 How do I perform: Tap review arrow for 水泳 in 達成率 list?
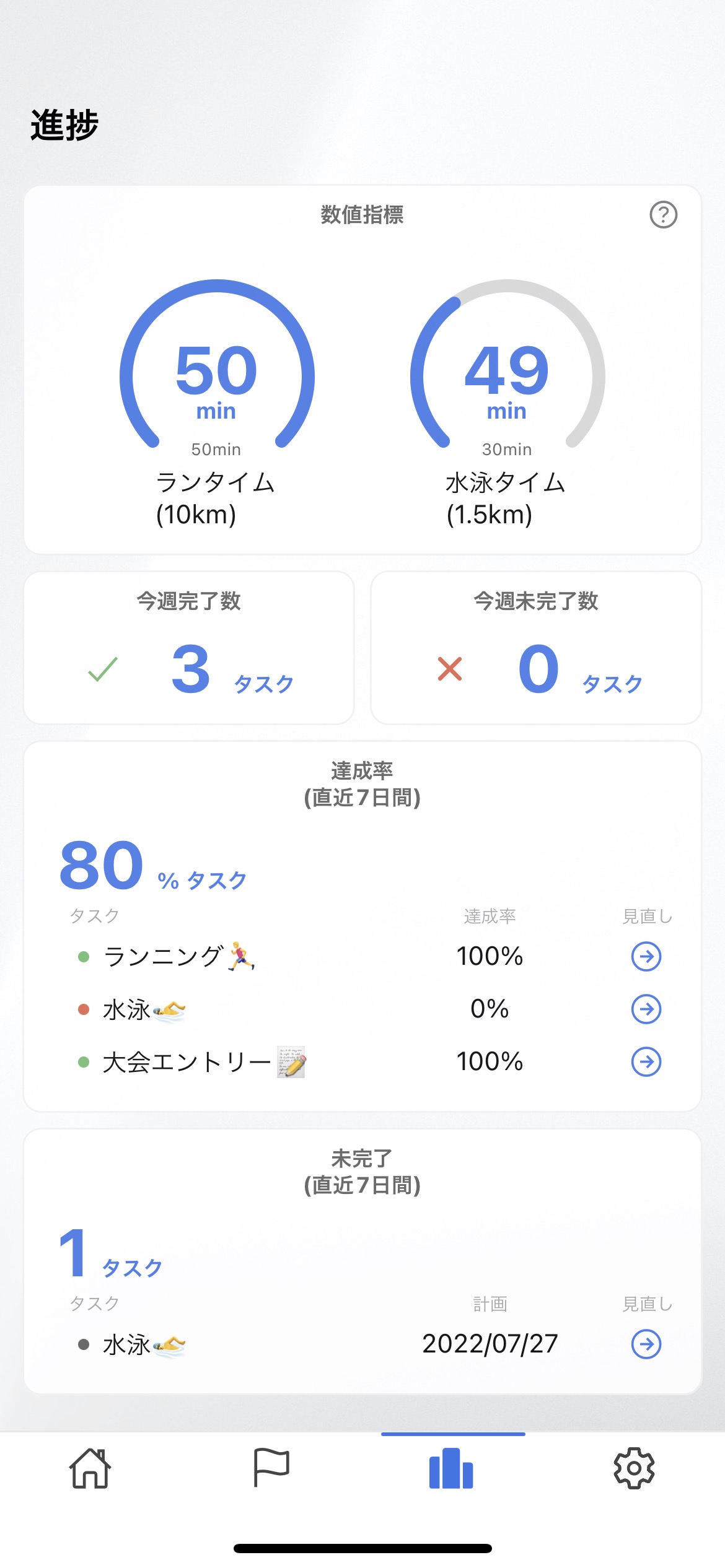(x=646, y=1009)
